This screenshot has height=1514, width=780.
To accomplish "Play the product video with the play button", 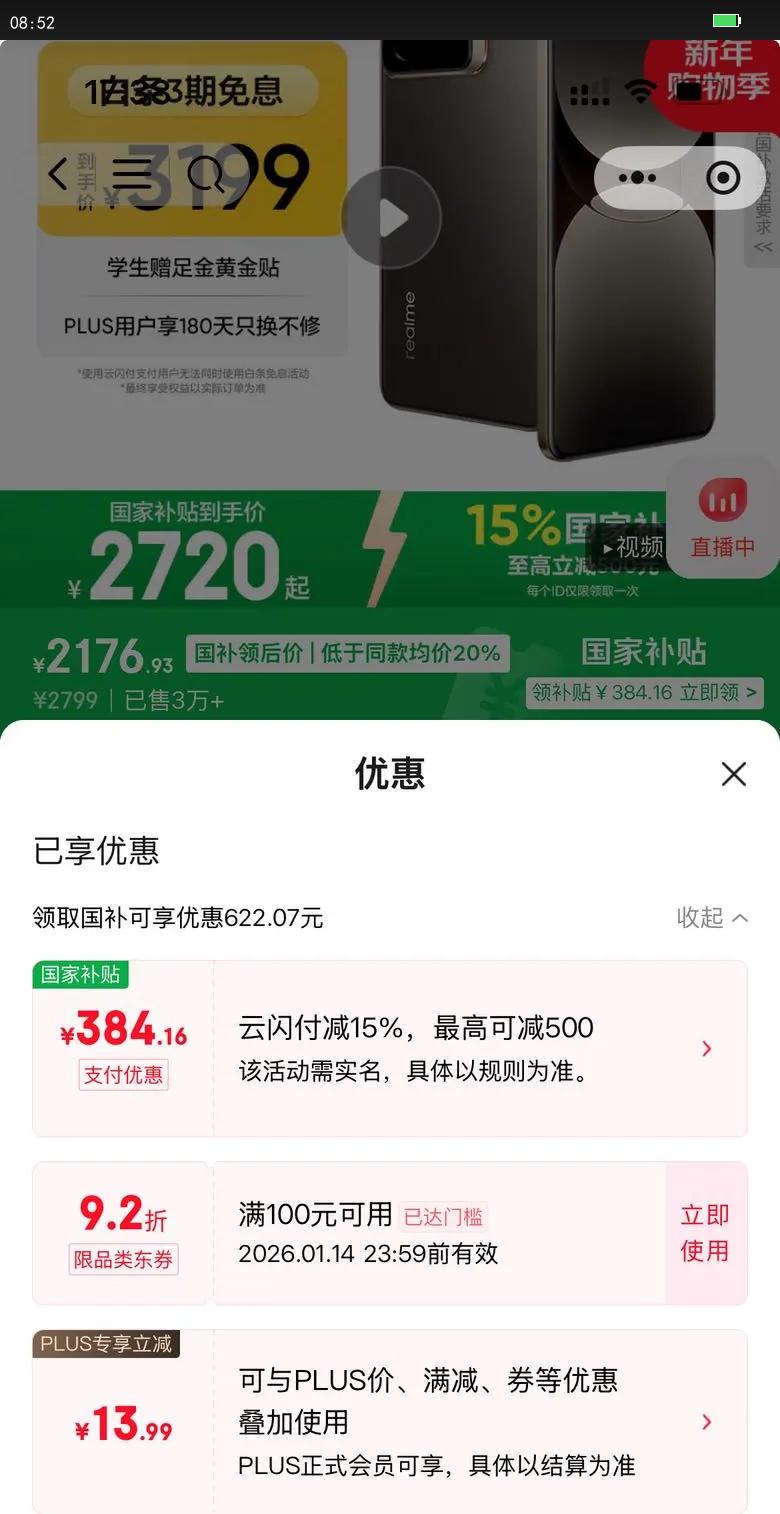I will [x=393, y=216].
